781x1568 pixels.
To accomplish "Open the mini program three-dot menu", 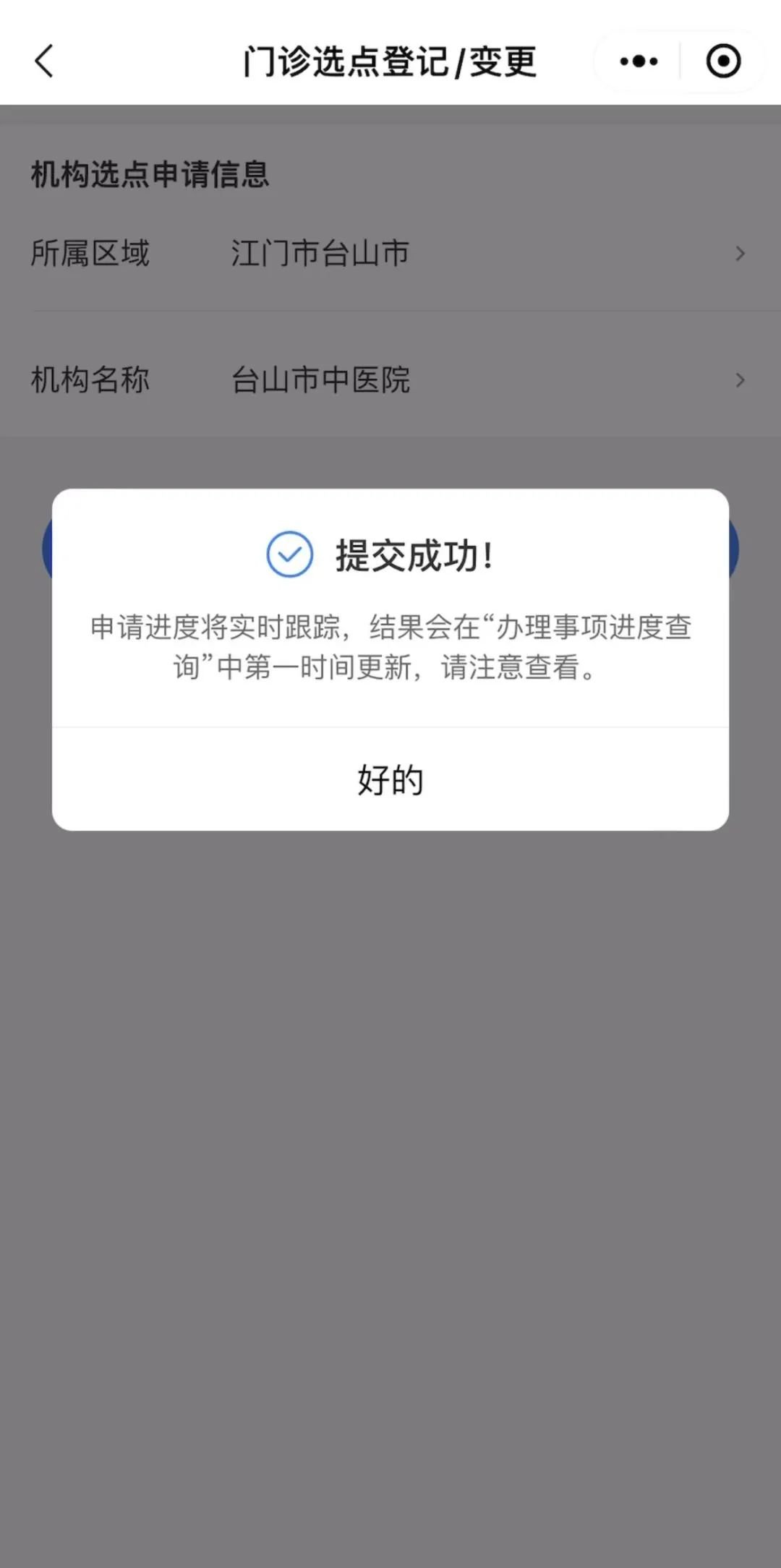I will tap(639, 61).
